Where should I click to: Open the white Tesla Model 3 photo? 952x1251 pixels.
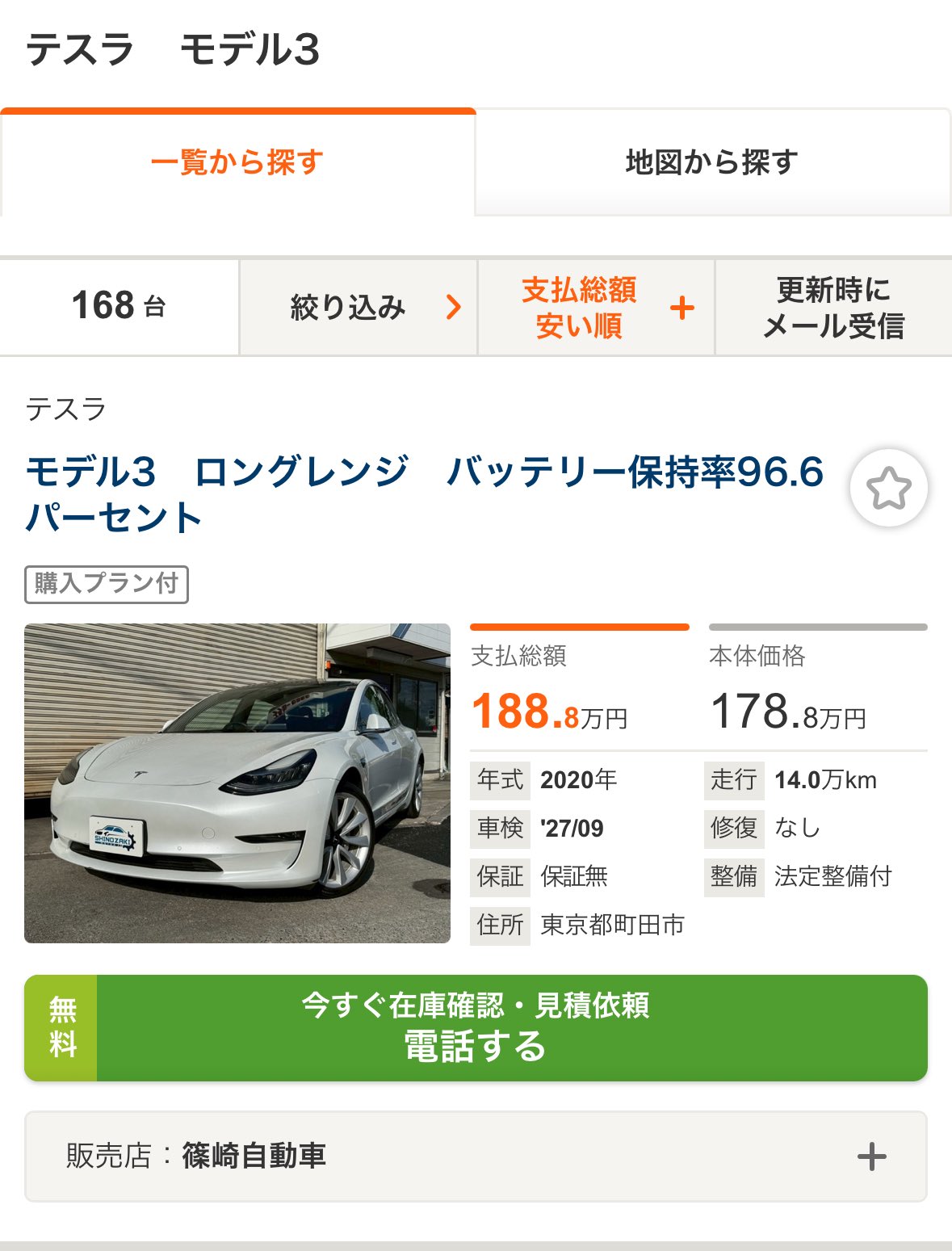pos(237,783)
